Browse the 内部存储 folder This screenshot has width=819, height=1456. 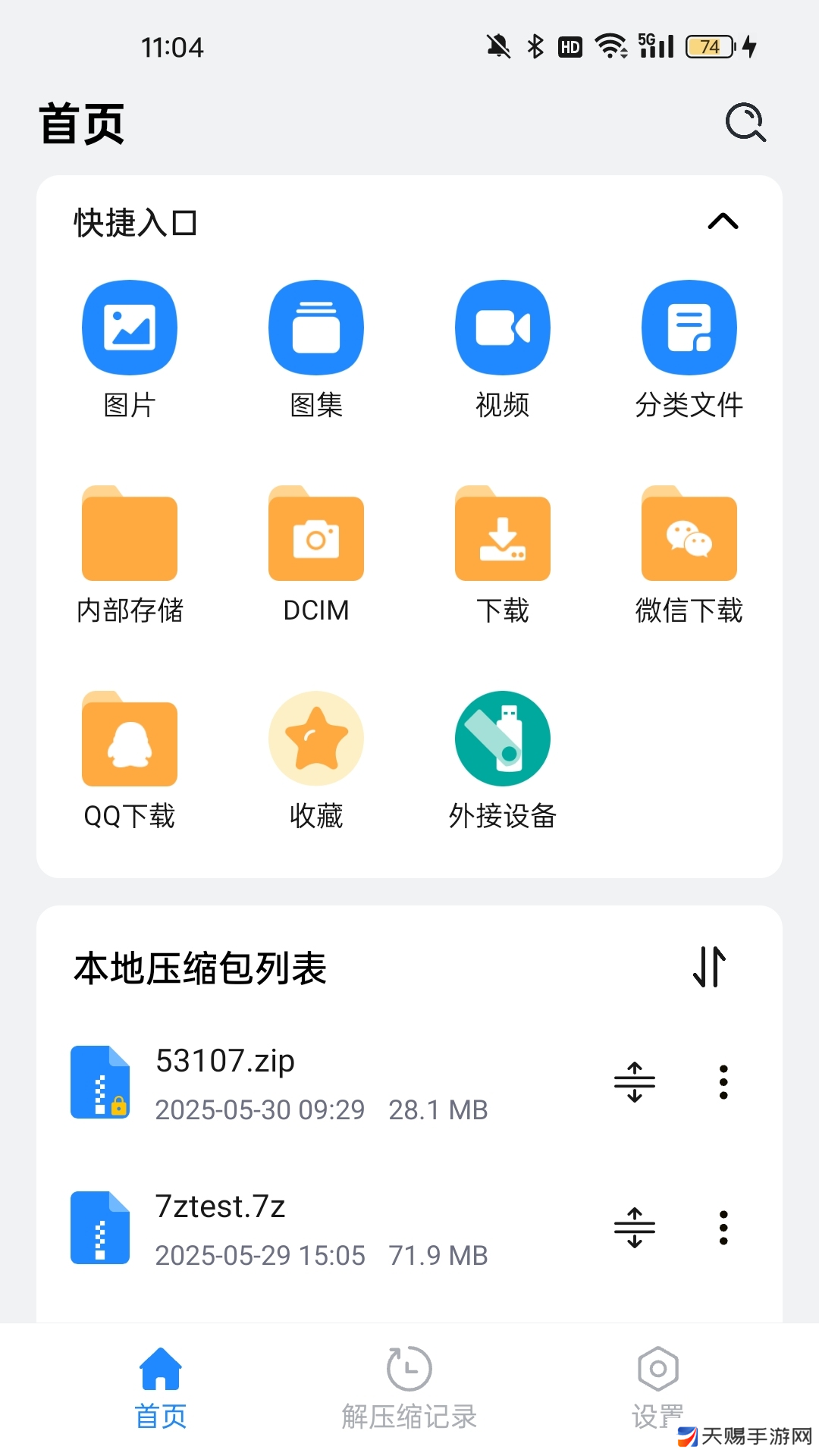tap(130, 555)
